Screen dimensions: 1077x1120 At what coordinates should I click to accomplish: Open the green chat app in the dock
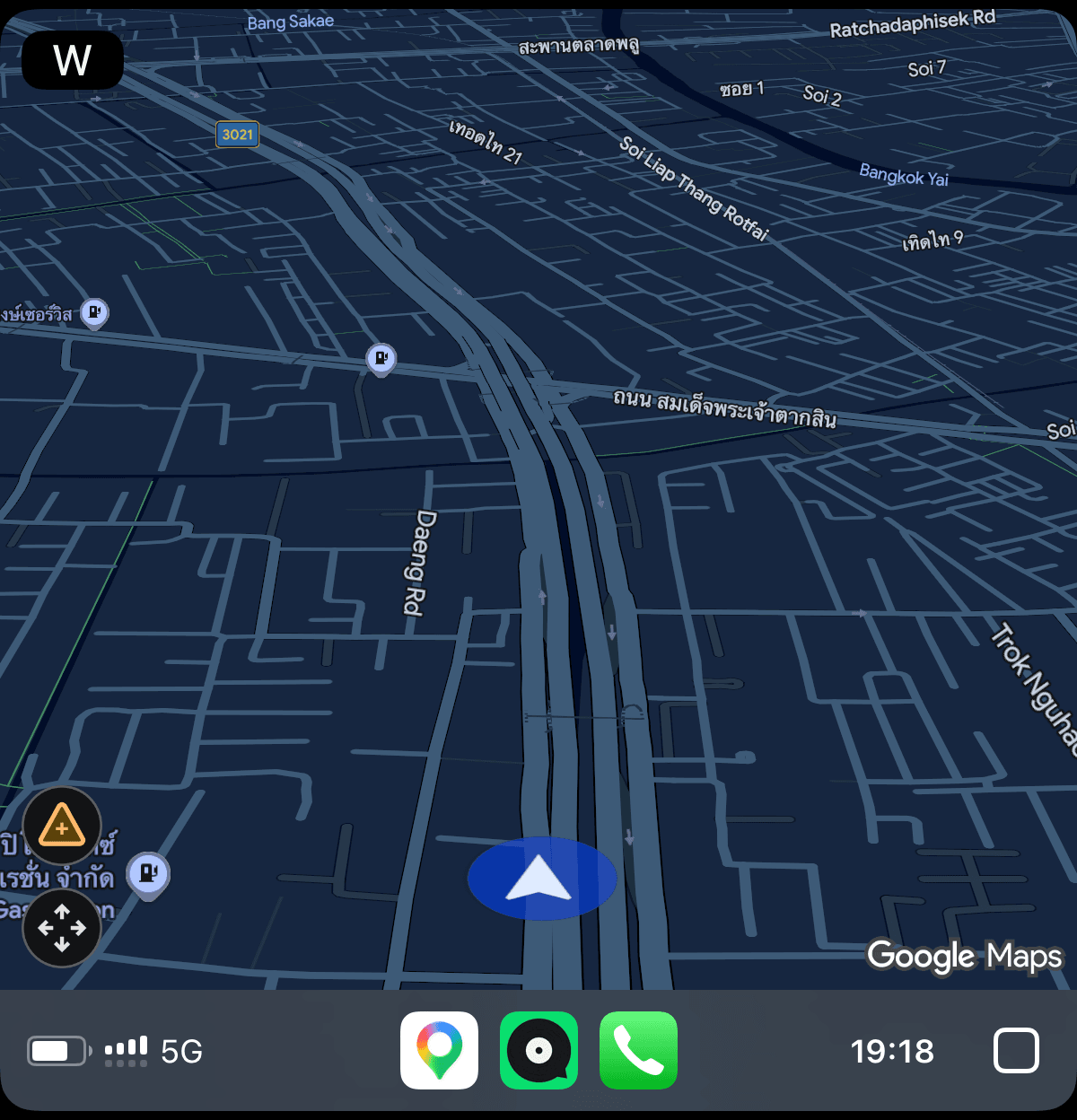click(x=538, y=1050)
